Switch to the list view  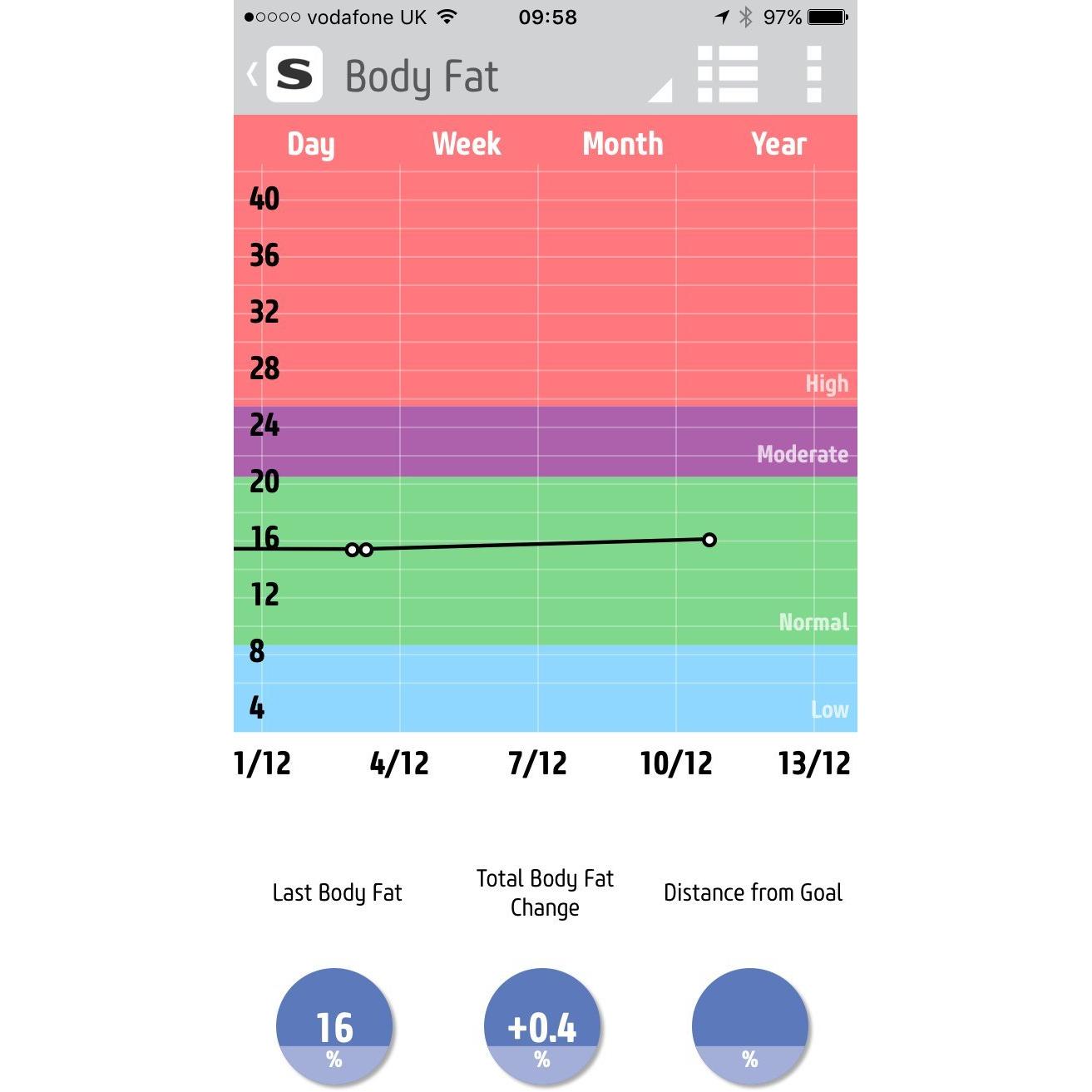coord(727,75)
